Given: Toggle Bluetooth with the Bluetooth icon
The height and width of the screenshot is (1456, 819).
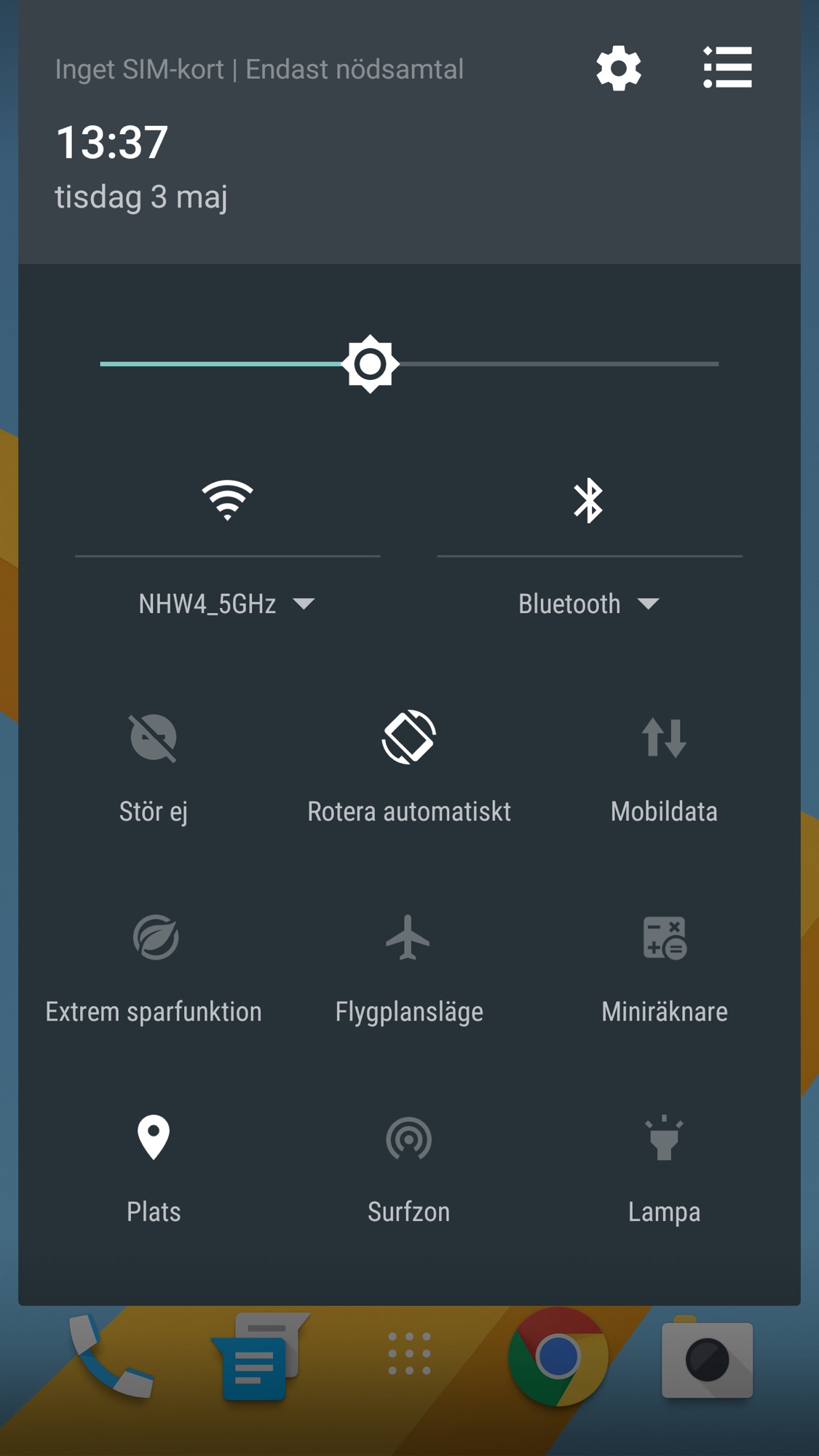Looking at the screenshot, I should 588,500.
